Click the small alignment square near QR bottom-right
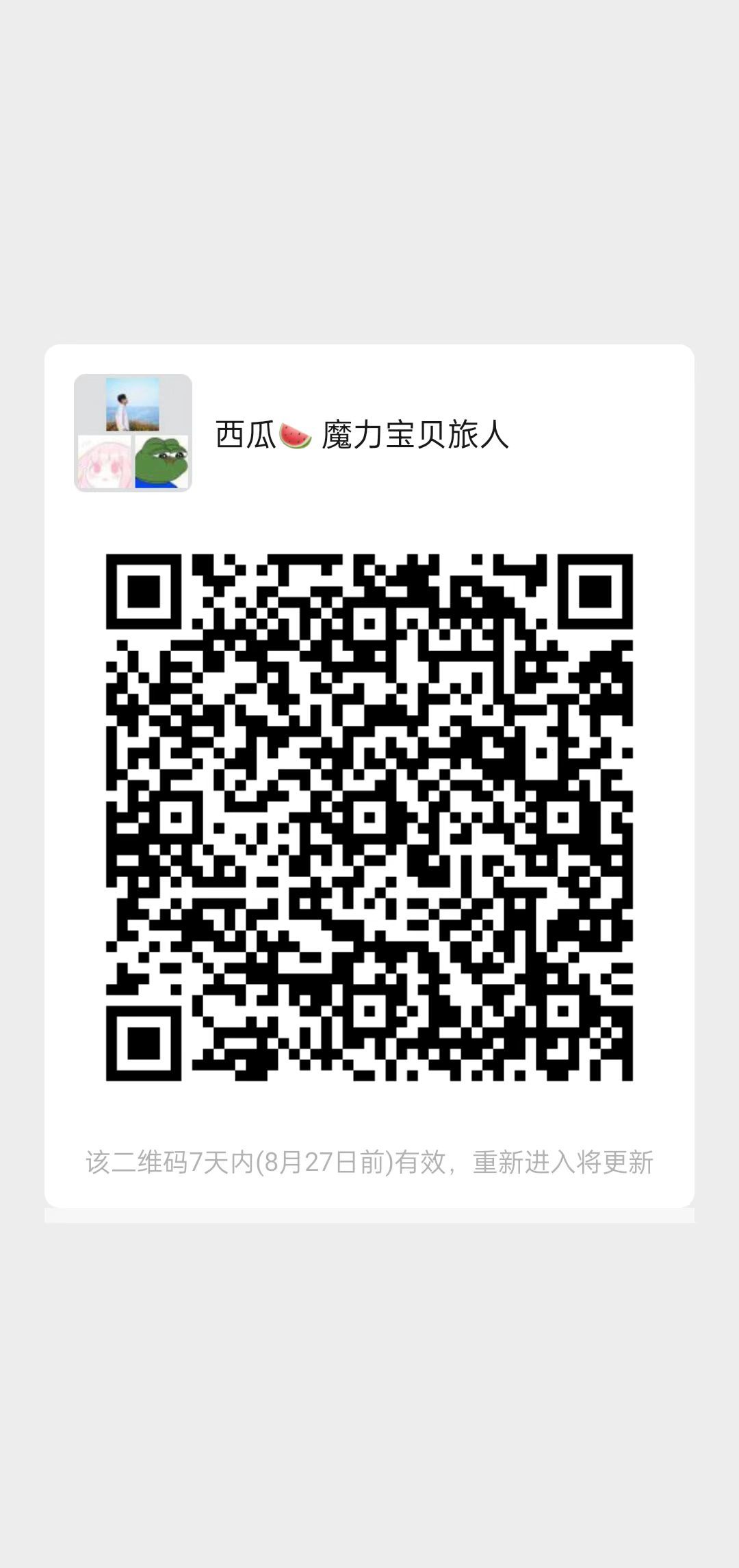This screenshot has height=1568, width=739. pos(563,1011)
